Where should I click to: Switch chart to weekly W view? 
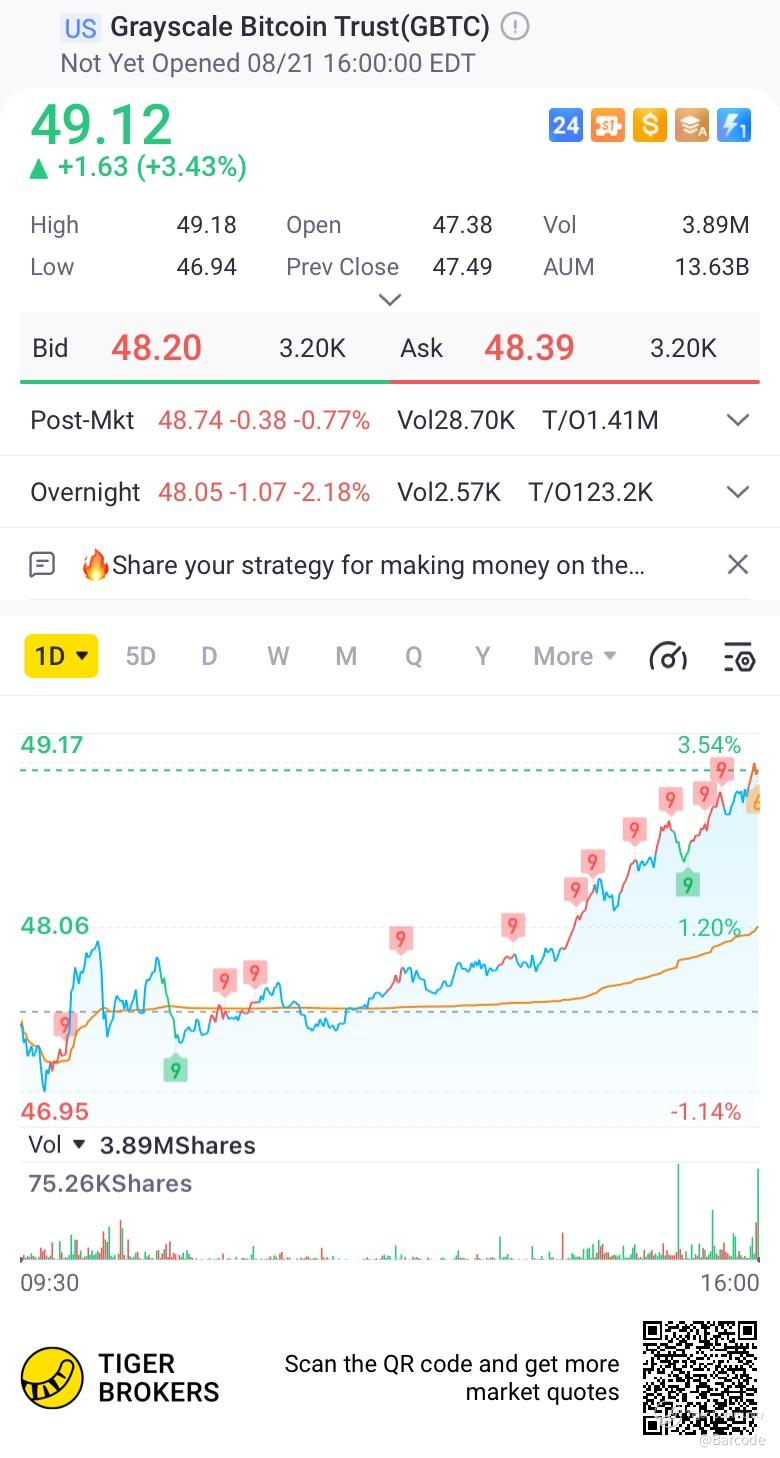[x=278, y=656]
